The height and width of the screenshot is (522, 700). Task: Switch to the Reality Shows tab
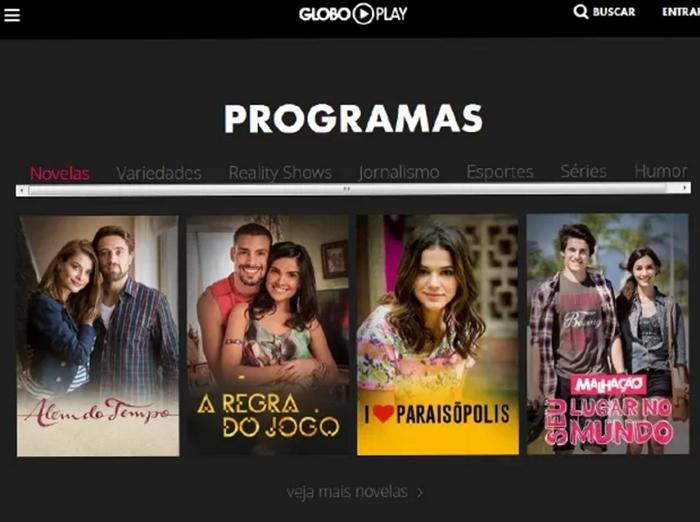point(279,173)
